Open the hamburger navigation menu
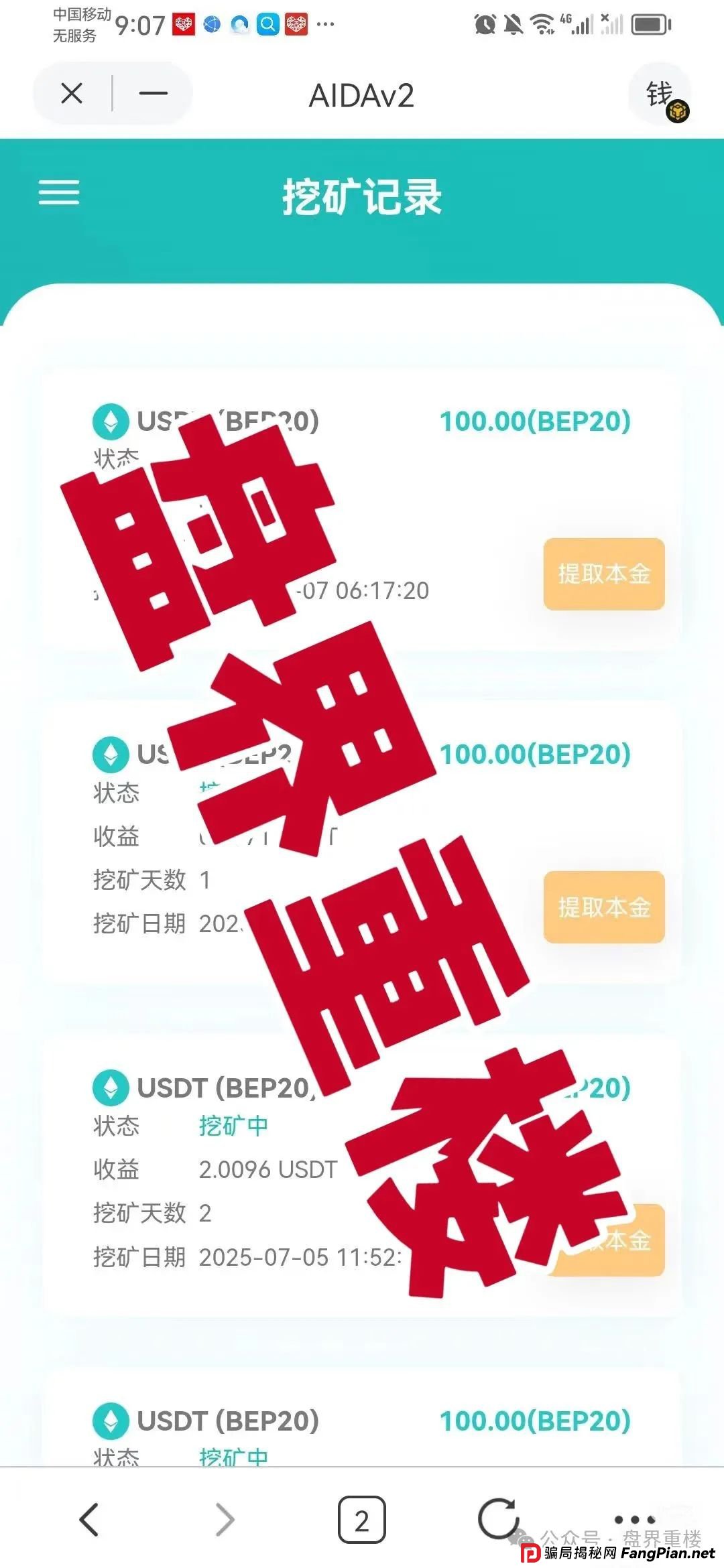This screenshot has height=1568, width=724. [60, 194]
